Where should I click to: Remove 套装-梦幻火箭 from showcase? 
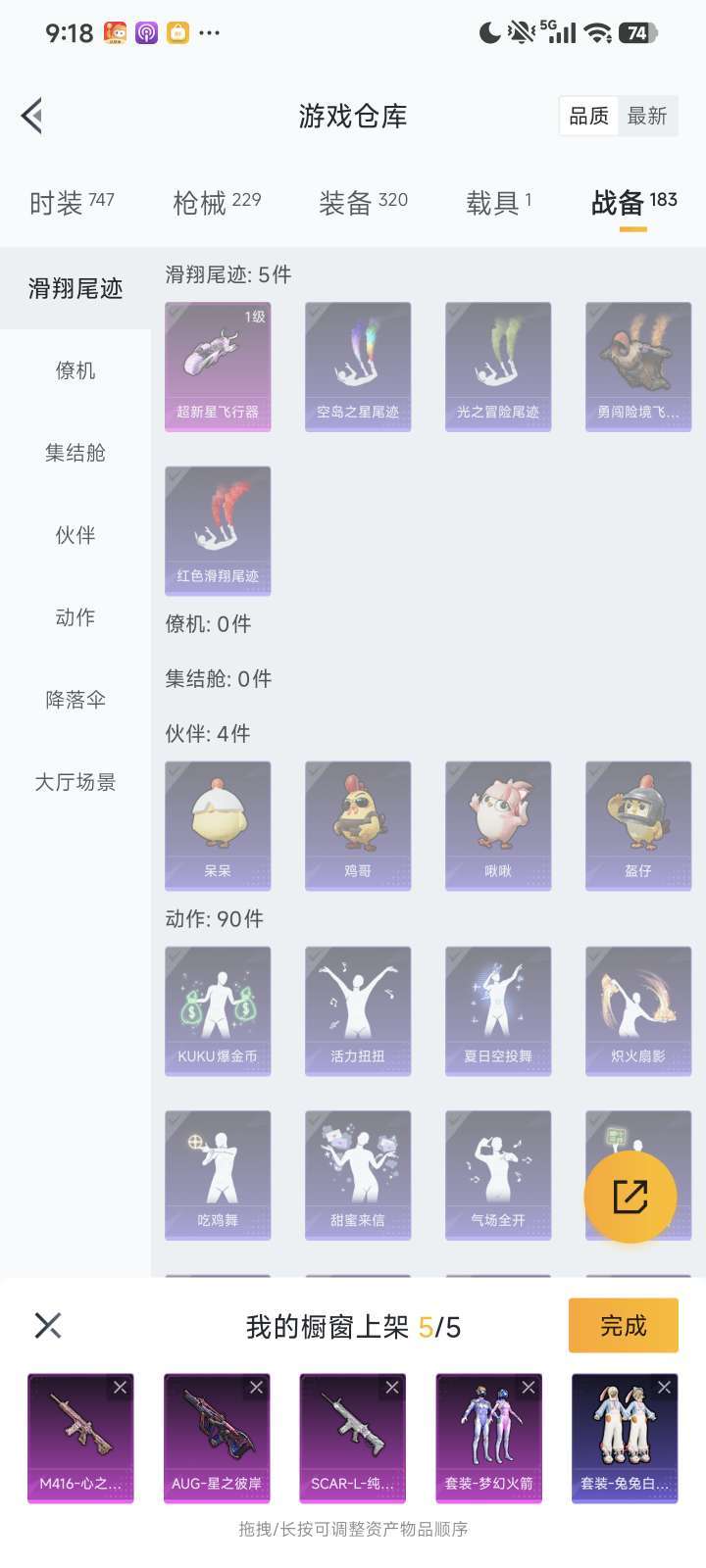529,1388
